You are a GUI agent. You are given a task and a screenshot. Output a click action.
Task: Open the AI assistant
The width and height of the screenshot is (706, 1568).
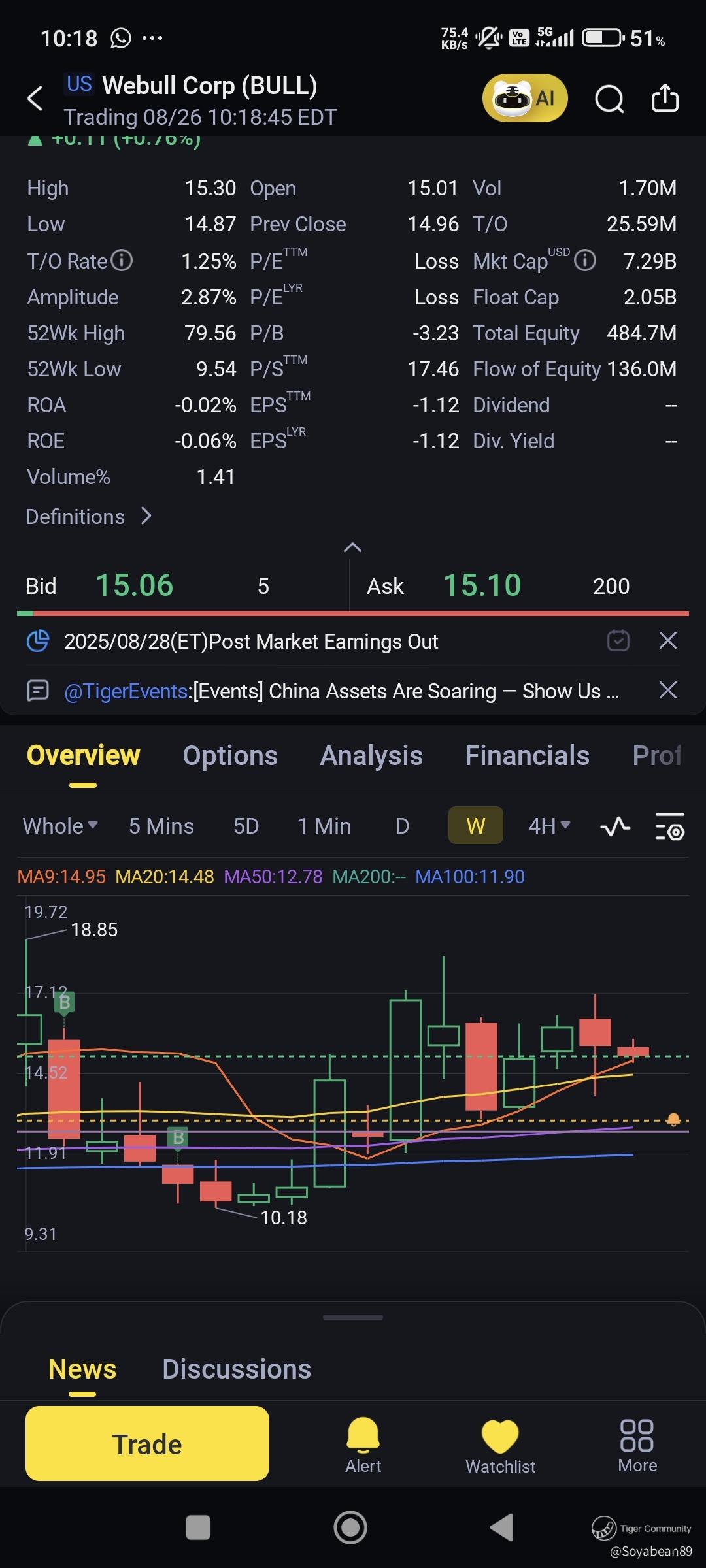coord(524,99)
